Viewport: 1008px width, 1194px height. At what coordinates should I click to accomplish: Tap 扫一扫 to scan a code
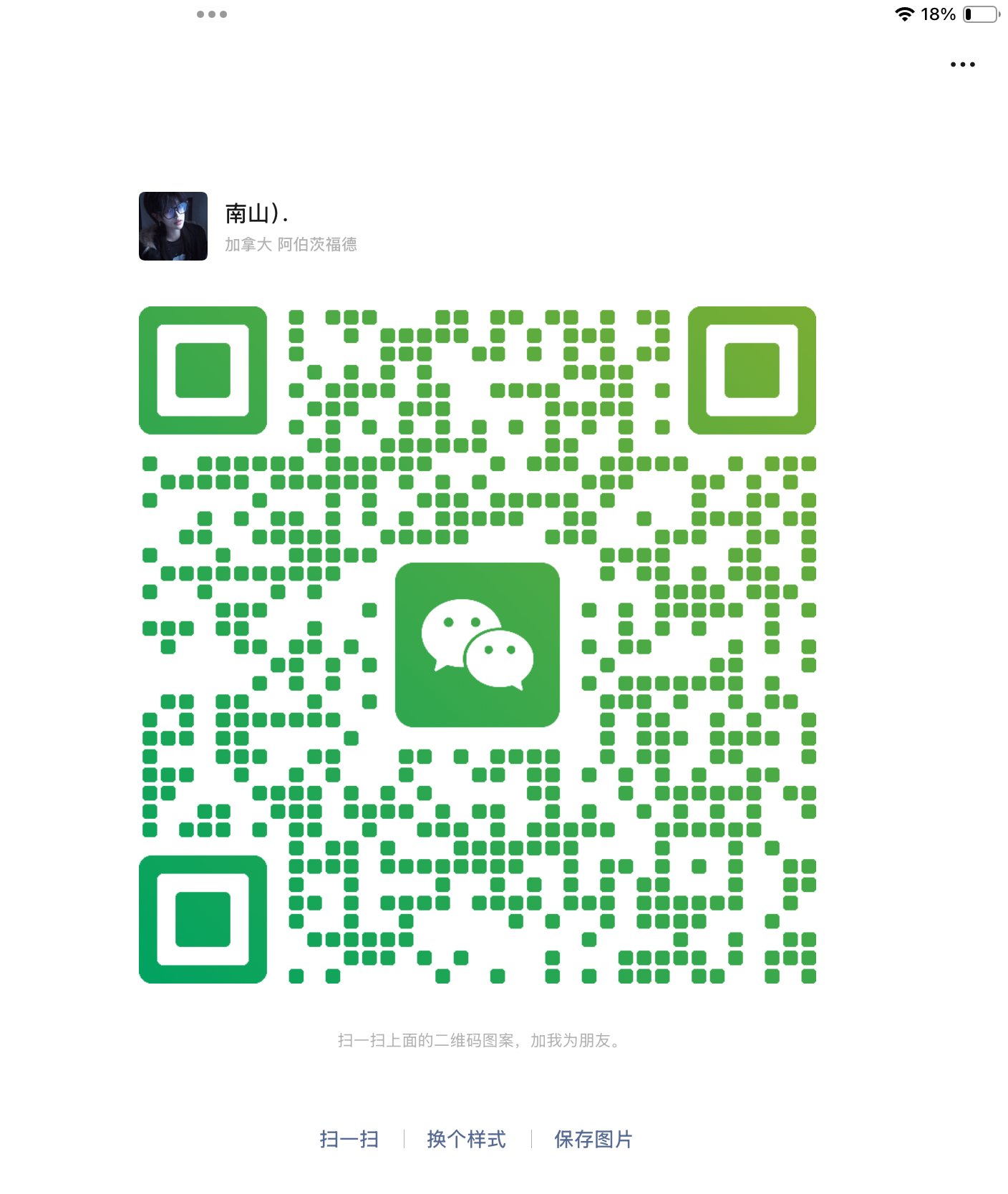click(x=349, y=1139)
